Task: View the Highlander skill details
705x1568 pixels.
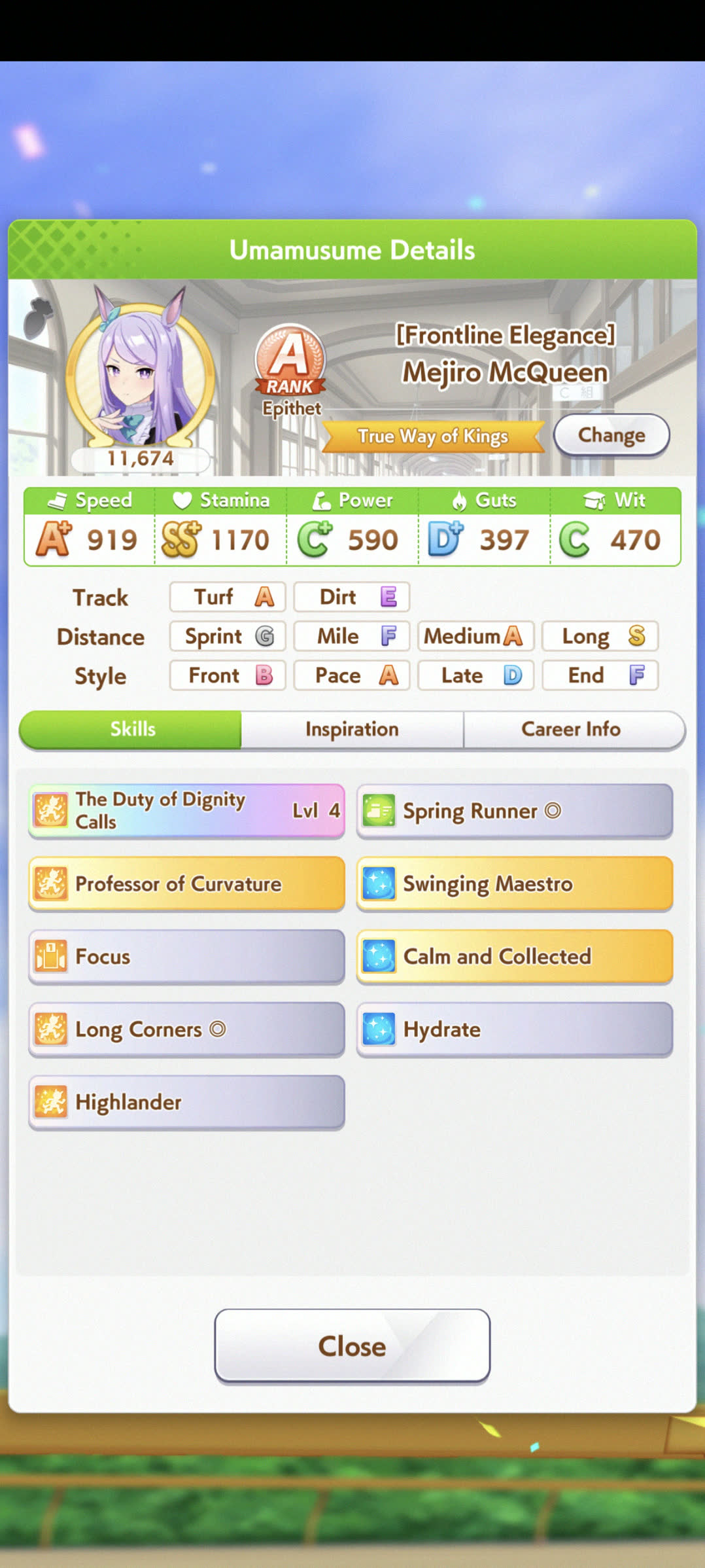Action: point(186,1102)
